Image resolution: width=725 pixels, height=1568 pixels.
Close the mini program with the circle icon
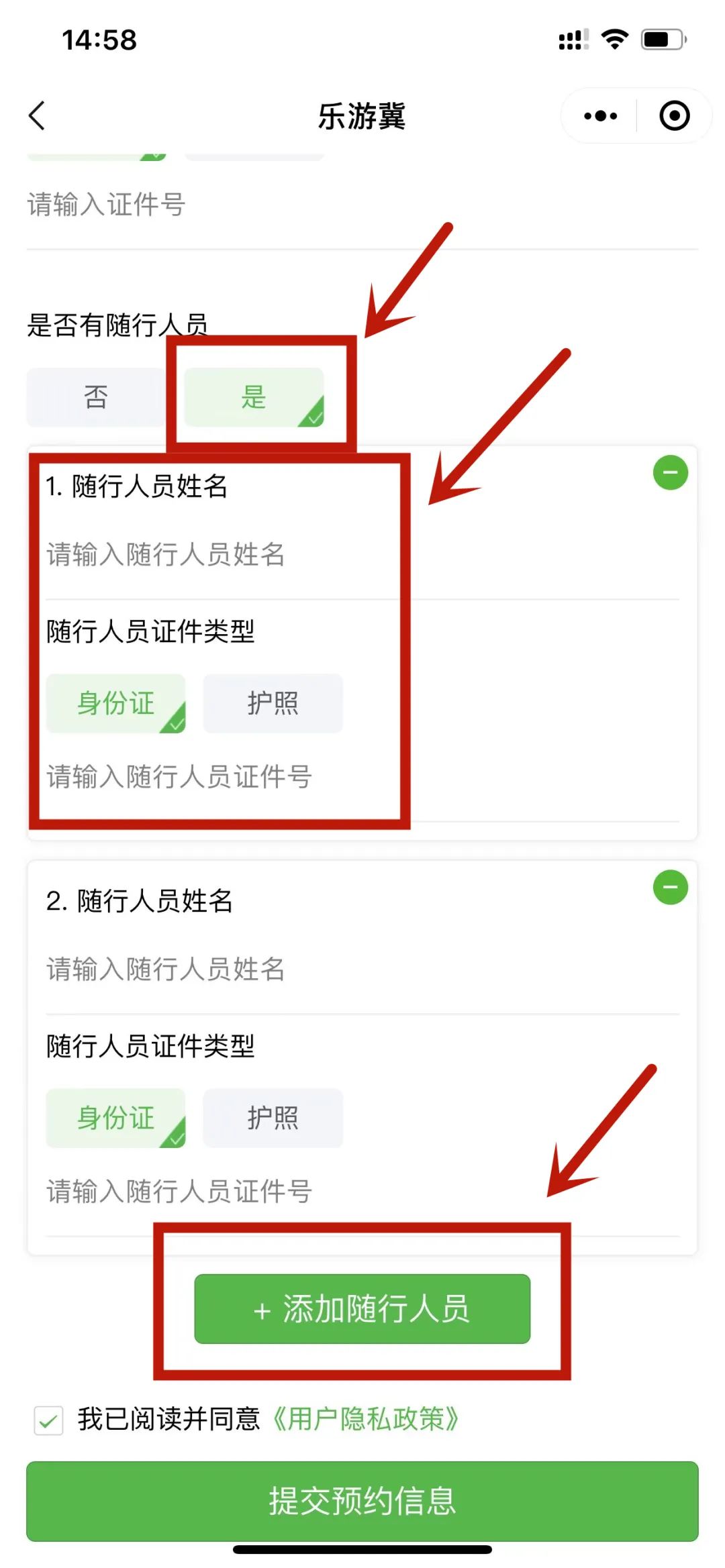[x=674, y=115]
